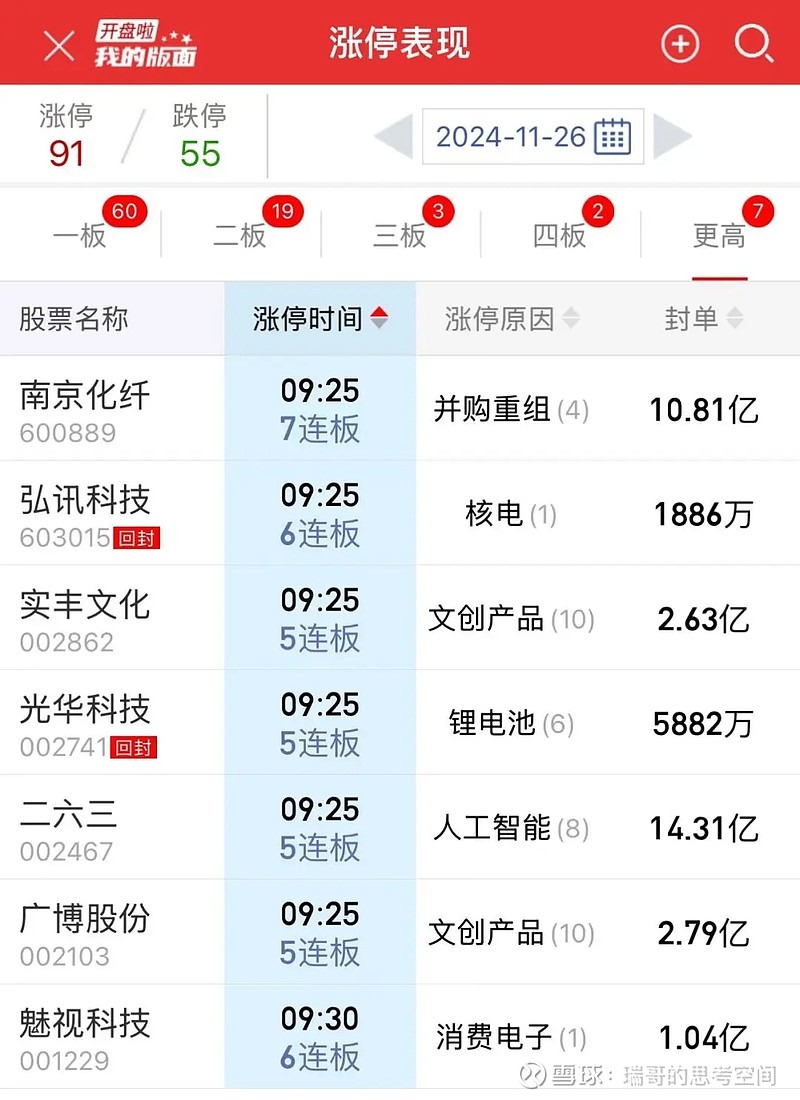The image size is (800, 1100).
Task: Open the search icon in the top bar
Action: point(753,43)
